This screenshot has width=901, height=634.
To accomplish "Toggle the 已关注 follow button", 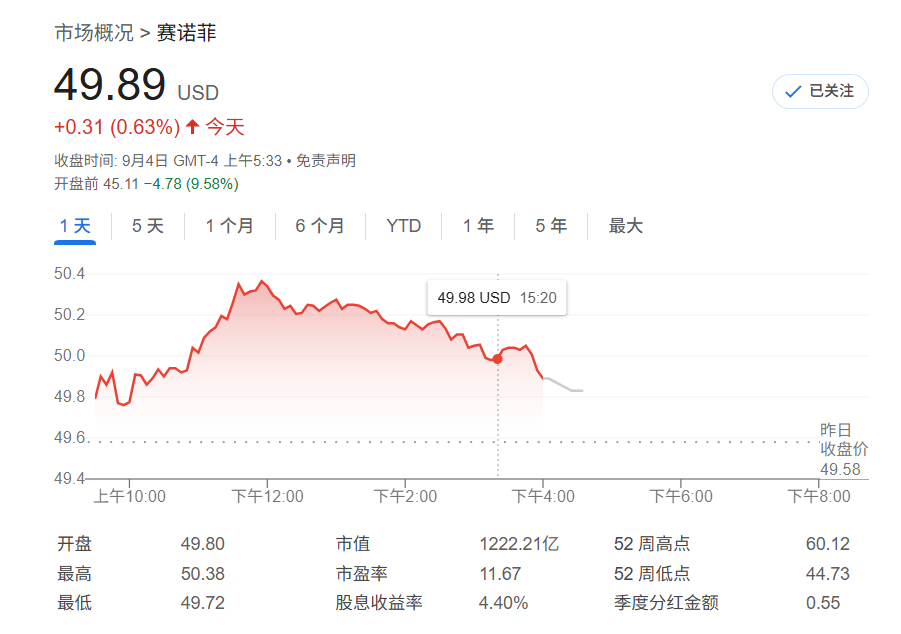I will point(820,91).
